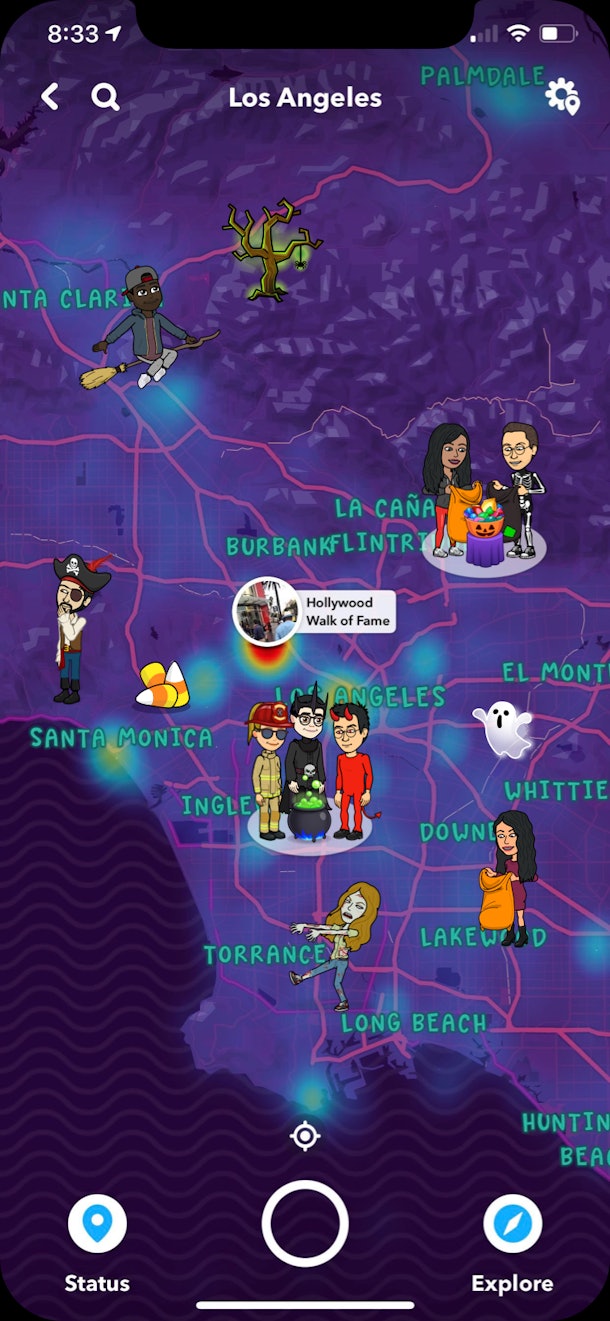Open the pirate Bitmoji friend
Image resolution: width=610 pixels, height=1321 pixels.
coord(73,628)
